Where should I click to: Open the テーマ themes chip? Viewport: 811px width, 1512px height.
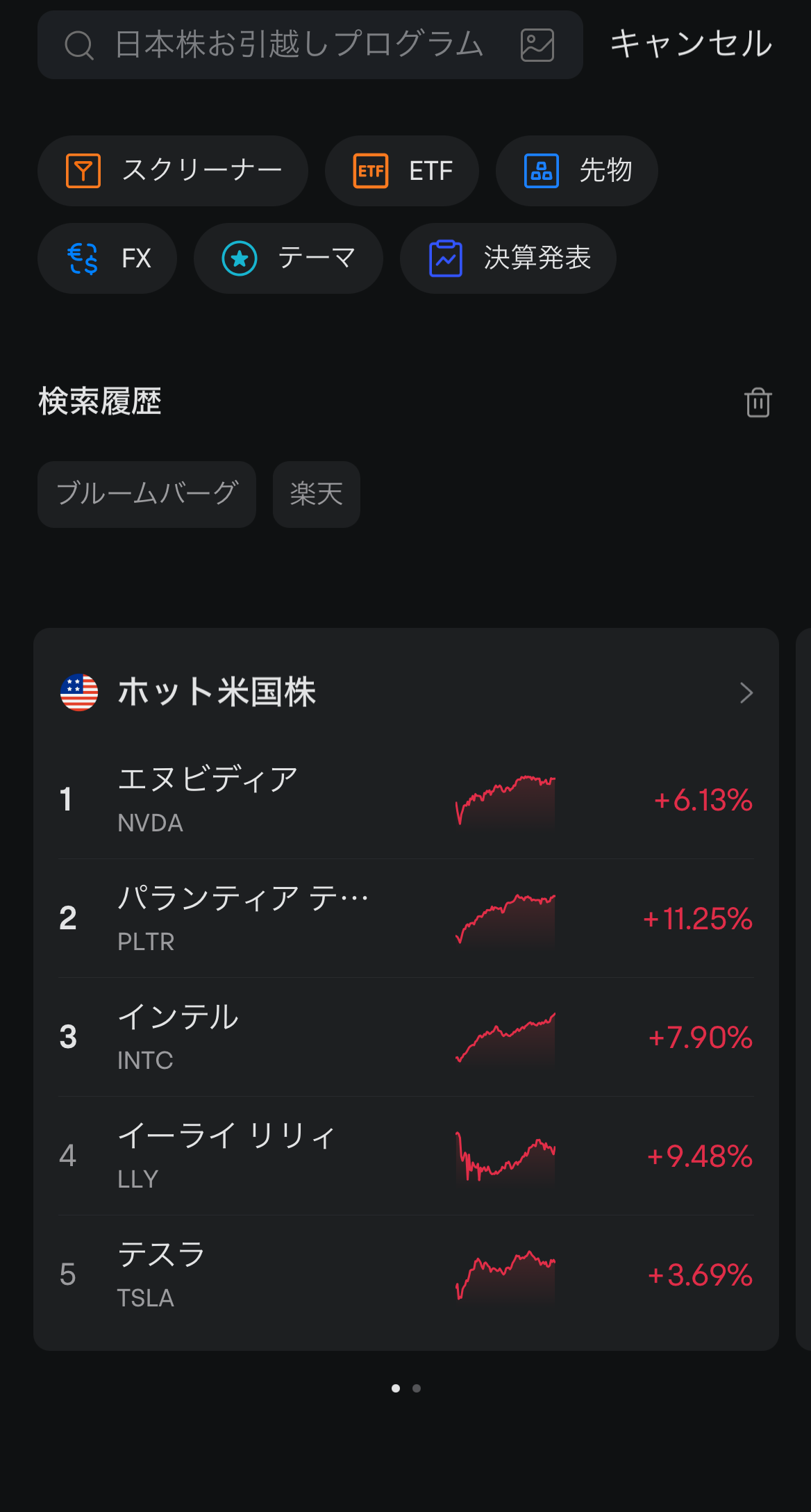(288, 258)
